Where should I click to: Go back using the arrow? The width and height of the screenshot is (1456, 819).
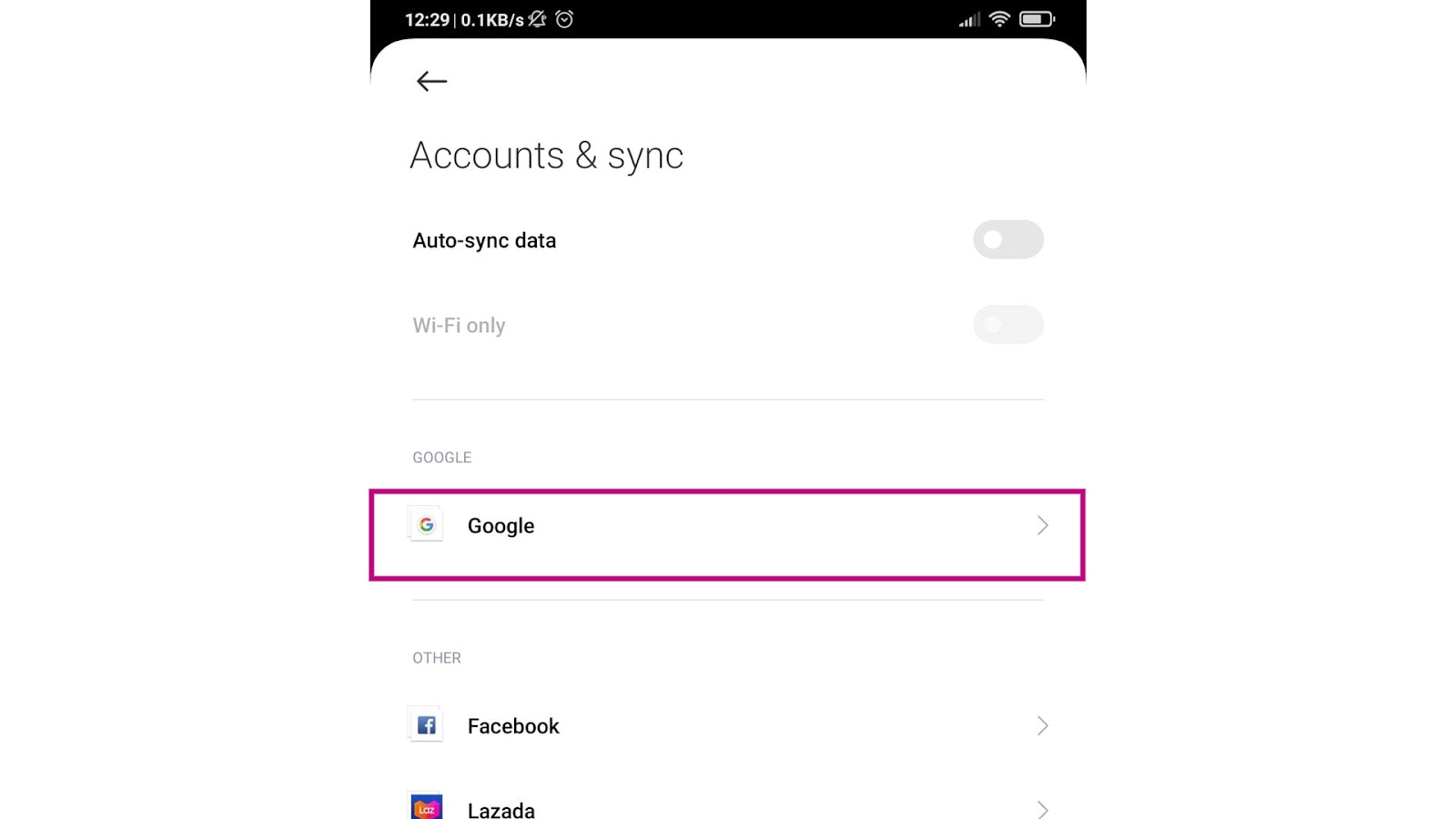(431, 81)
